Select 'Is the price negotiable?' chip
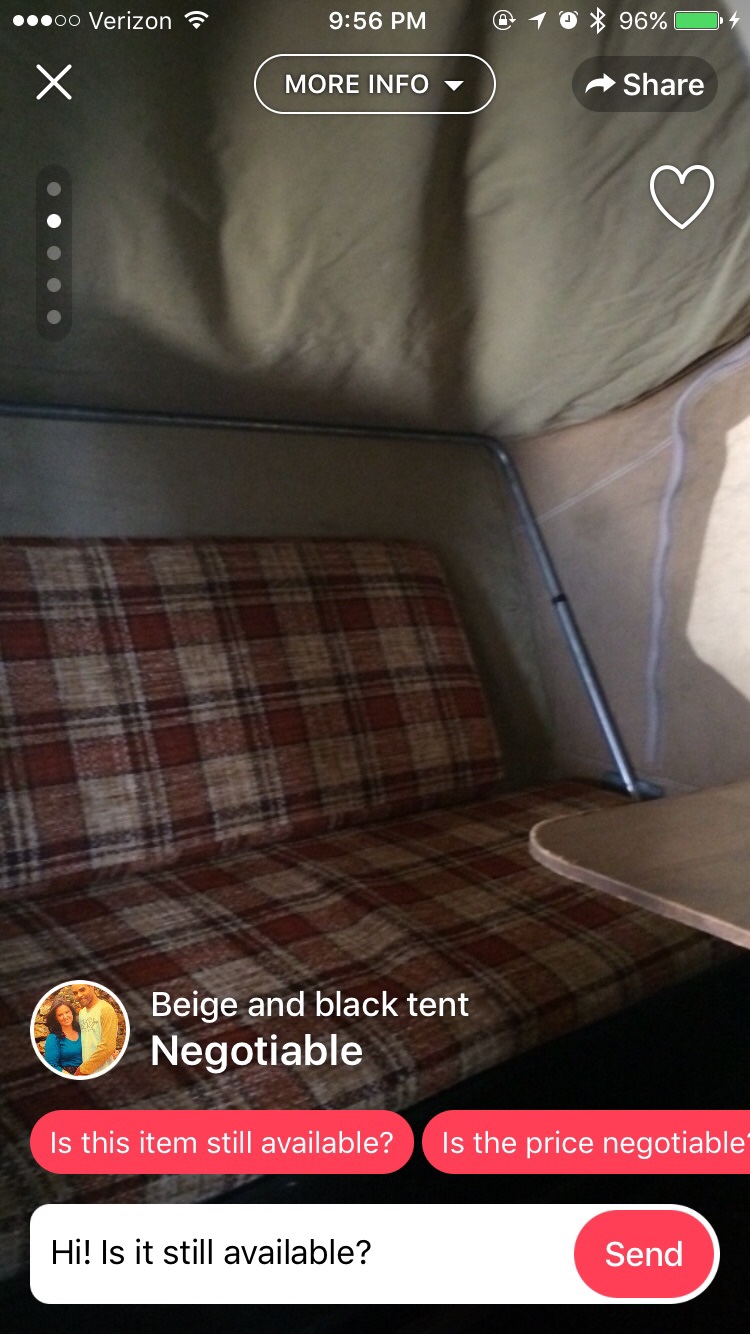This screenshot has height=1334, width=750. point(590,1142)
